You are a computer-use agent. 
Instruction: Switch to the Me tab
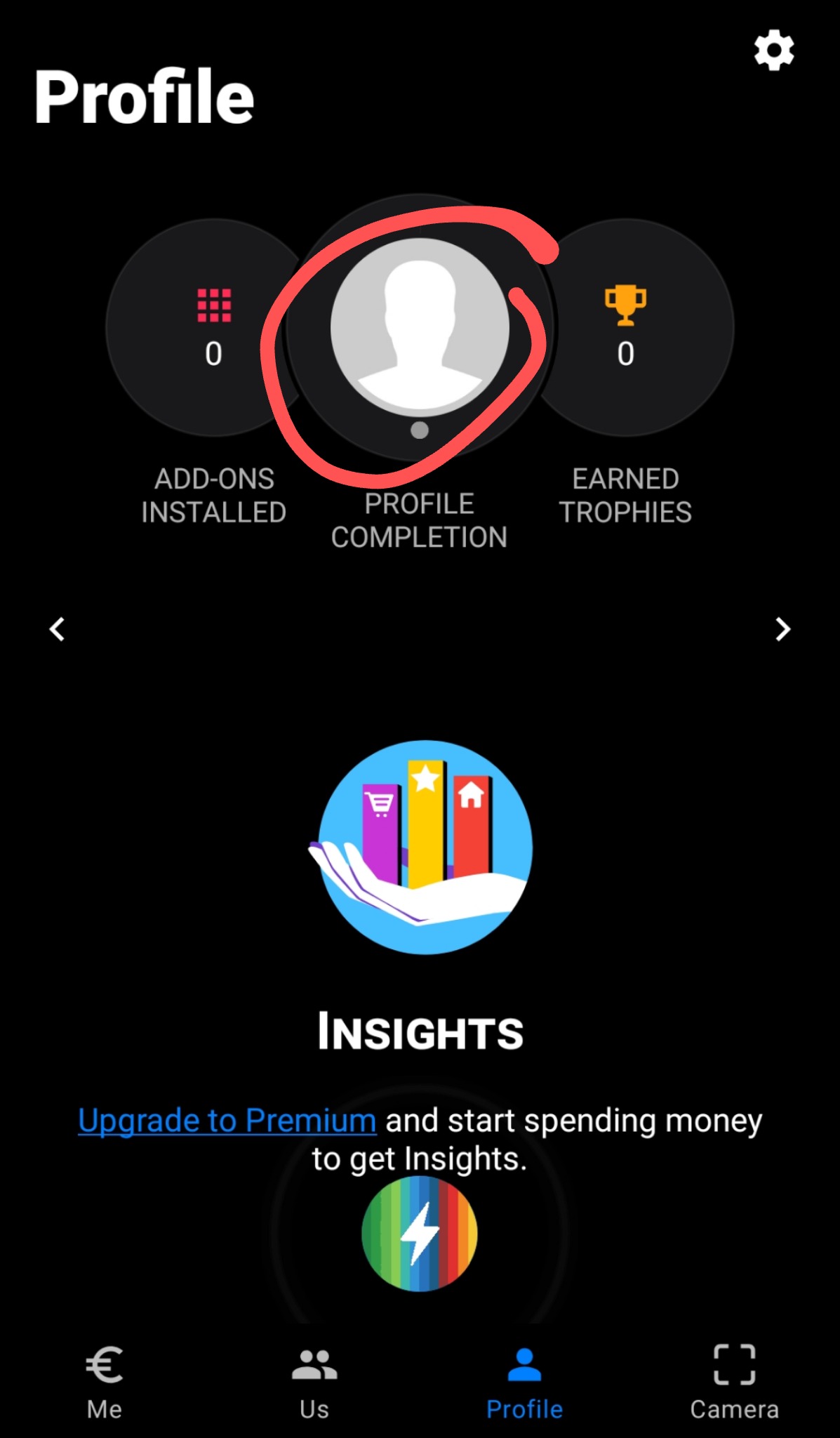point(105,1382)
